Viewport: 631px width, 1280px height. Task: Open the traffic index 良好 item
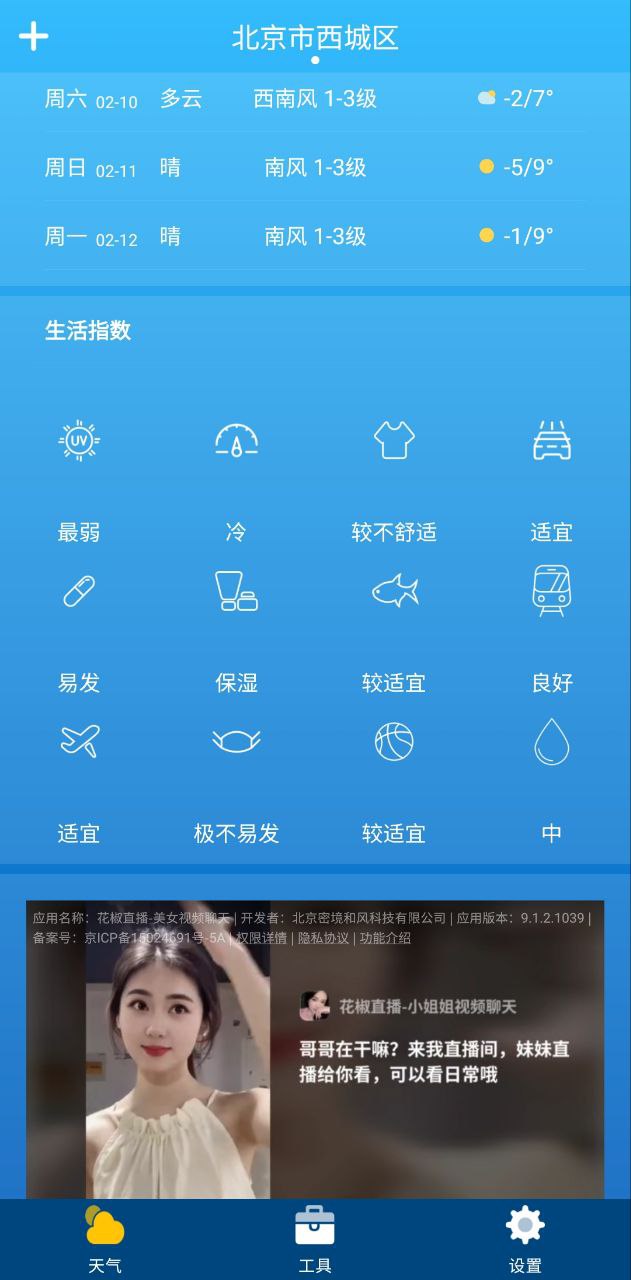coord(551,591)
